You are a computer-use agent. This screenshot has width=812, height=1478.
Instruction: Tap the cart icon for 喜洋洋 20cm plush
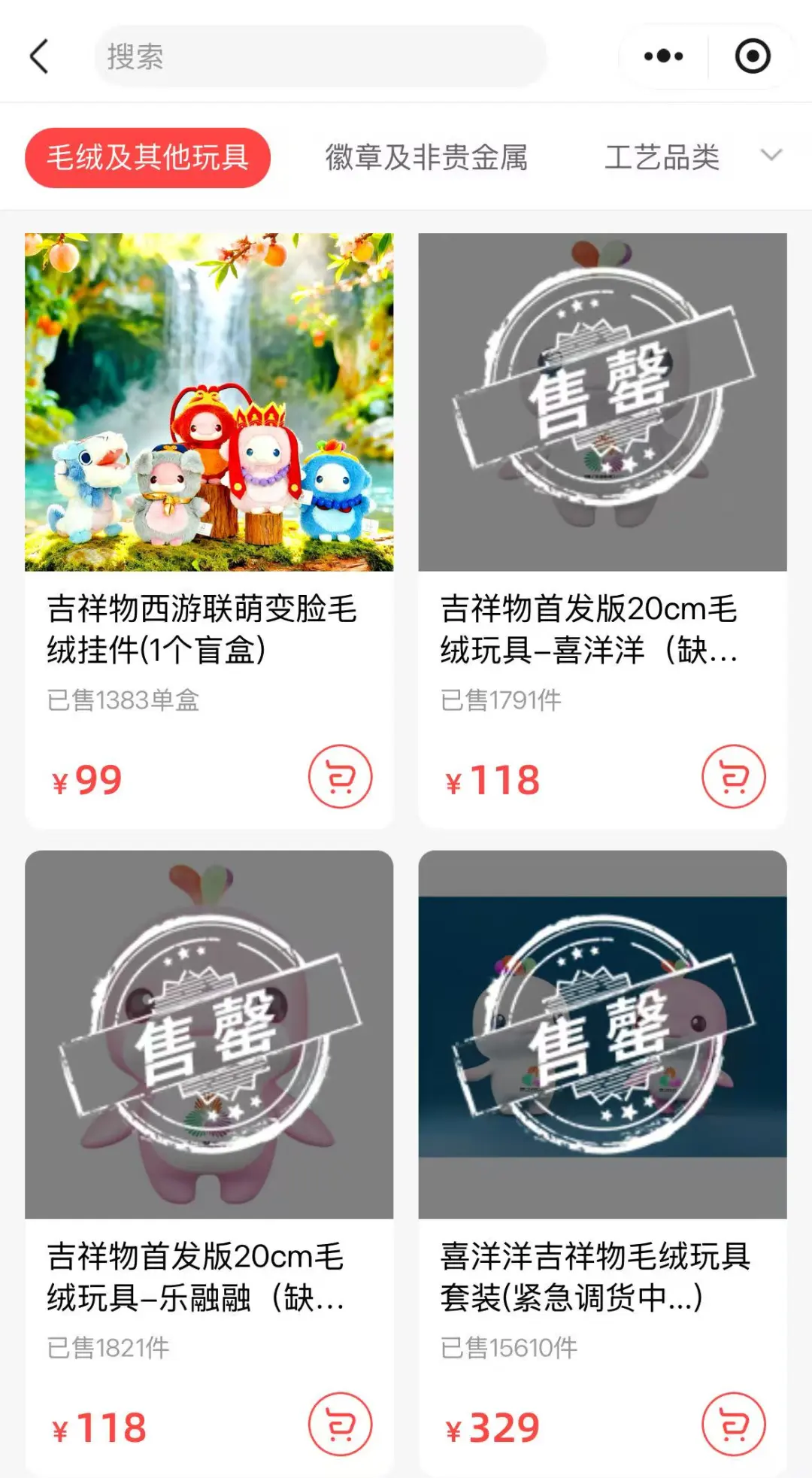tap(733, 776)
